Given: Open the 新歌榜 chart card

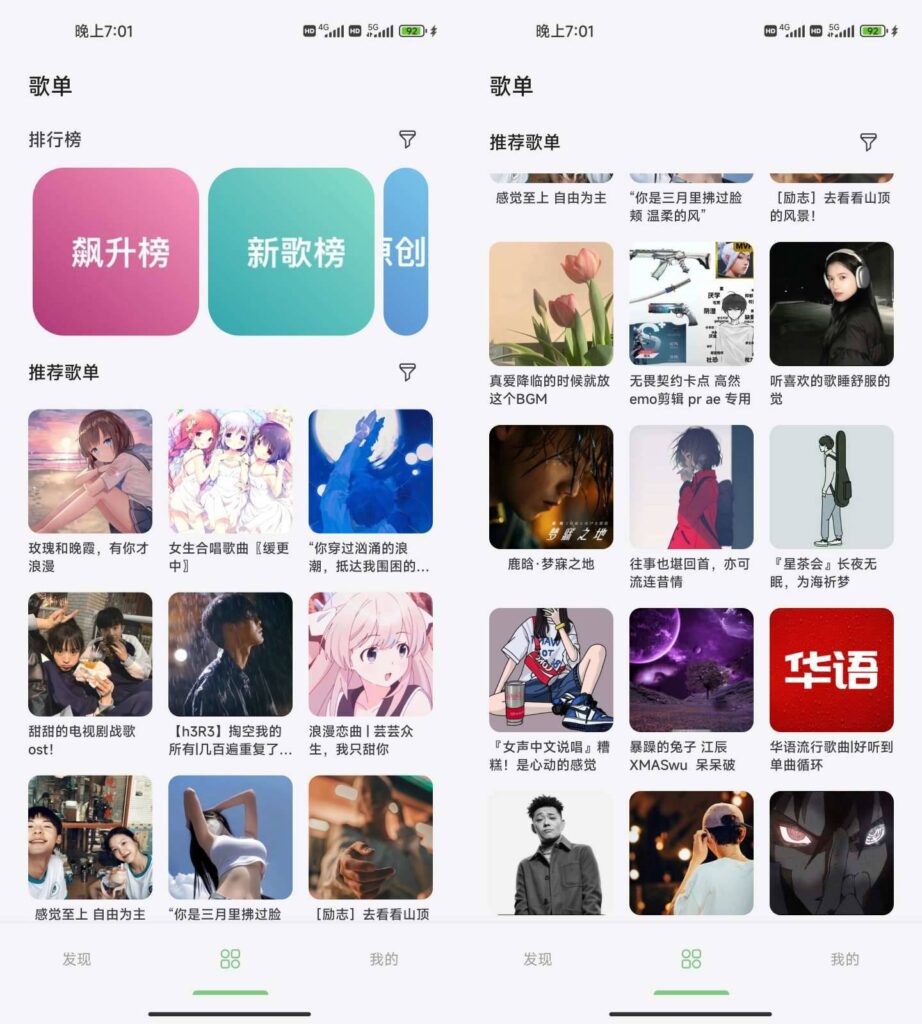Looking at the screenshot, I should click(x=291, y=252).
